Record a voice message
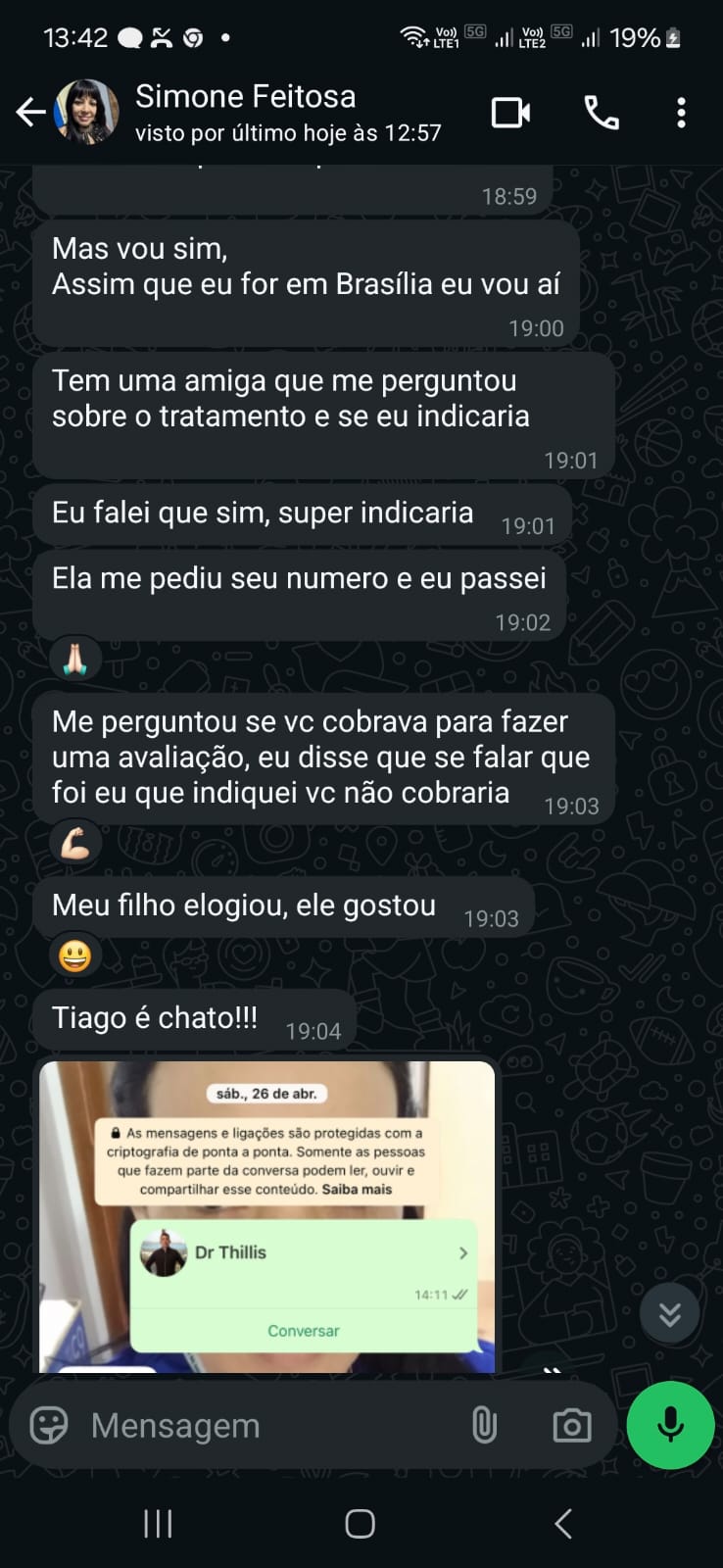 (670, 1425)
